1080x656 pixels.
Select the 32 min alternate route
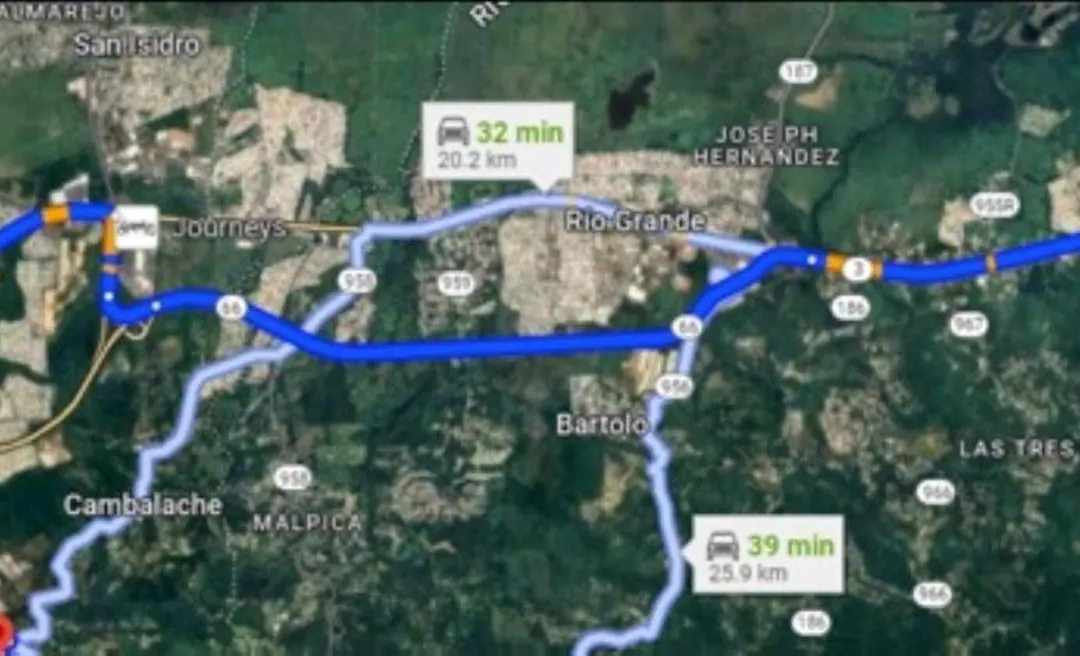(x=497, y=140)
